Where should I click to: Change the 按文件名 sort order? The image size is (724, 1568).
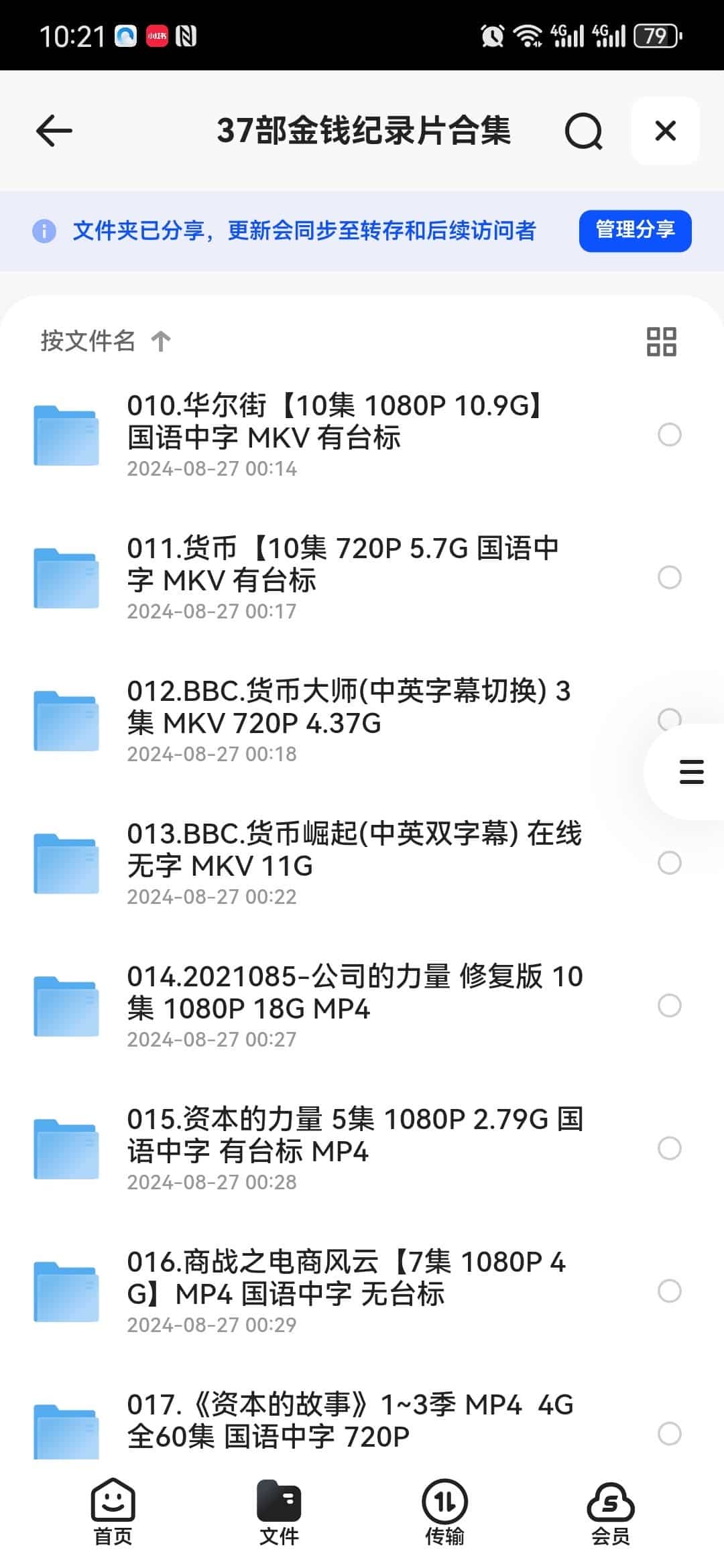pos(105,341)
